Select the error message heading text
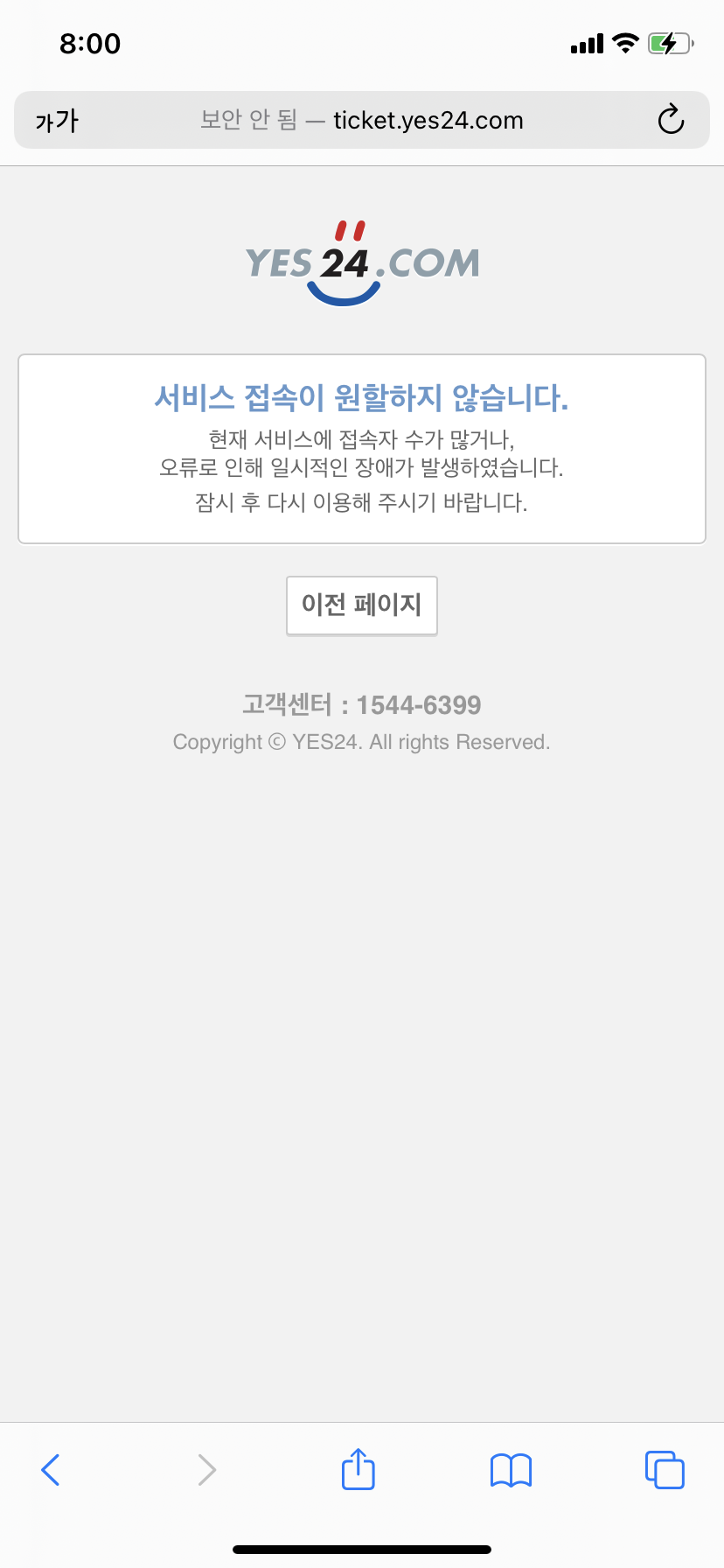This screenshot has height=1568, width=724. pos(362,398)
